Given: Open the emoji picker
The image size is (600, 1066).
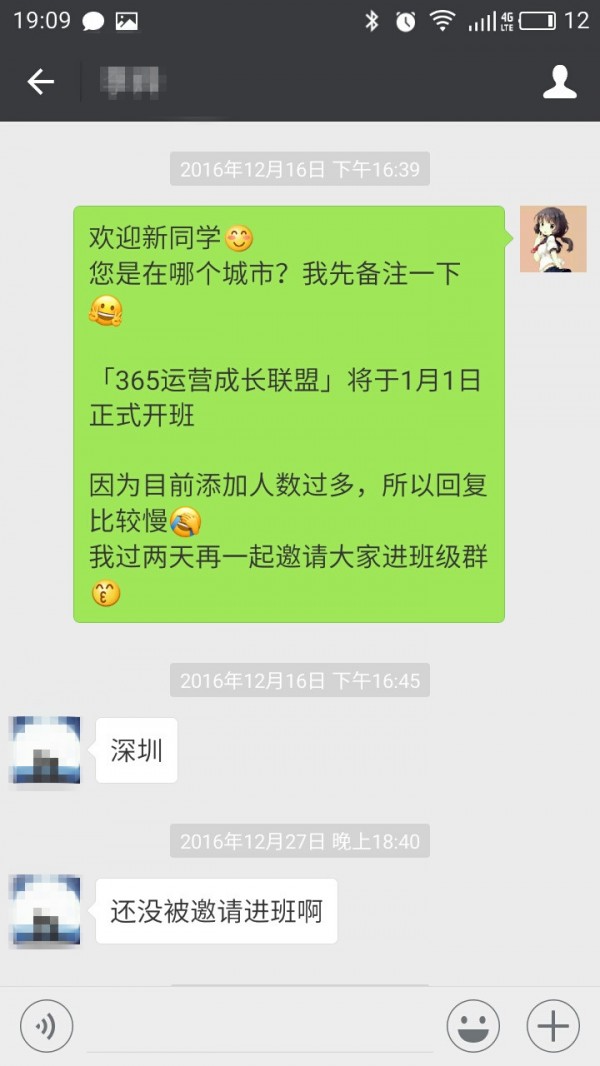Looking at the screenshot, I should (x=473, y=1025).
